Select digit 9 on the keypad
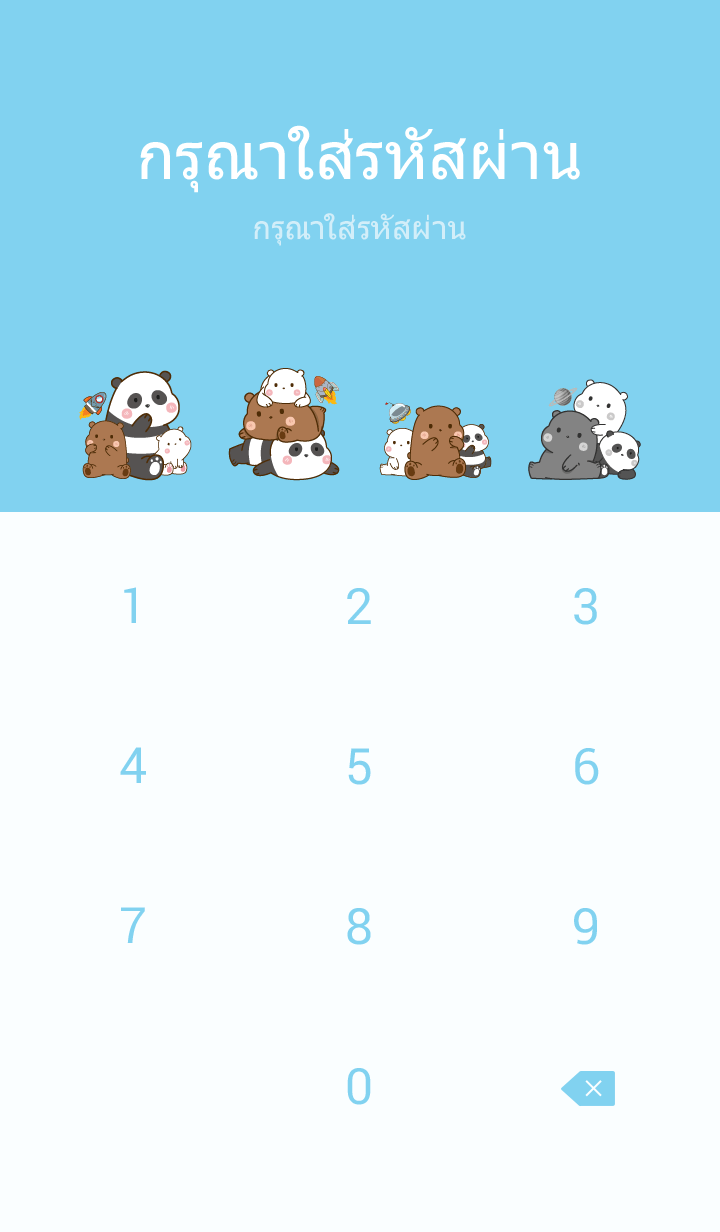 (x=586, y=927)
